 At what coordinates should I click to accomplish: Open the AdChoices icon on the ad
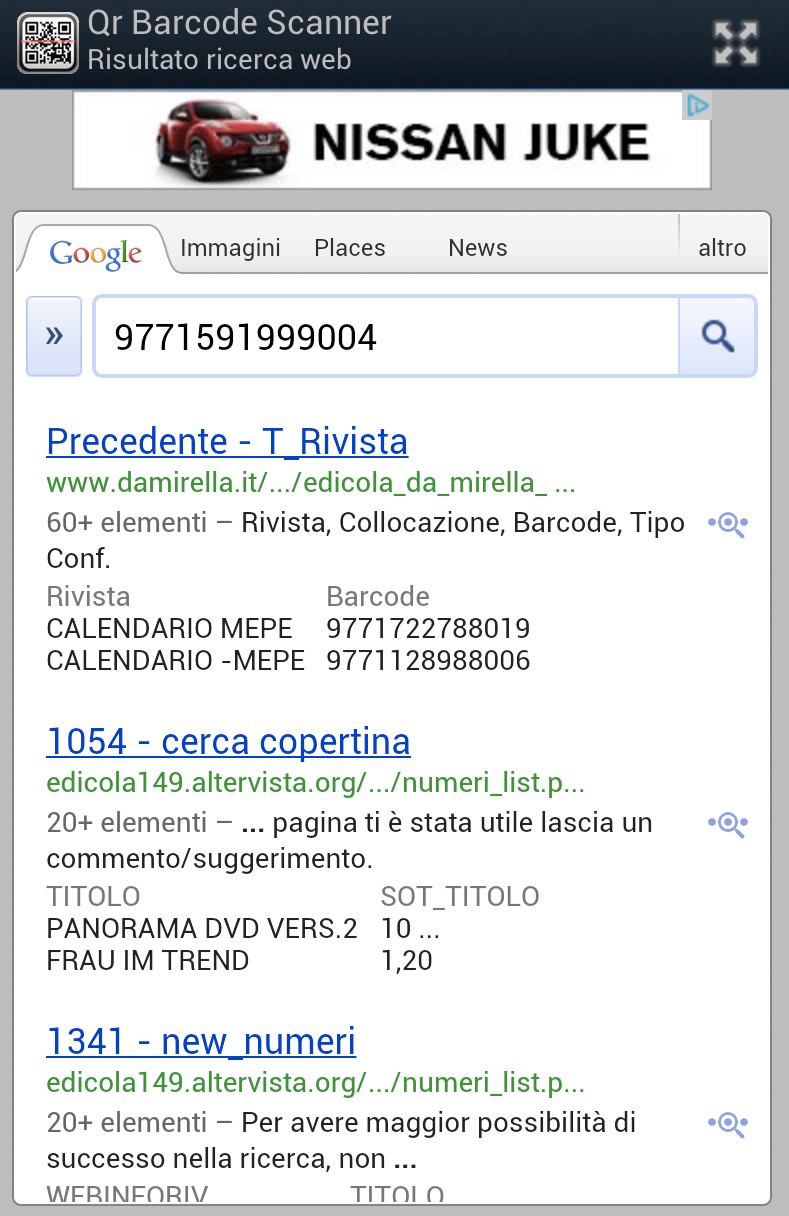coord(697,105)
